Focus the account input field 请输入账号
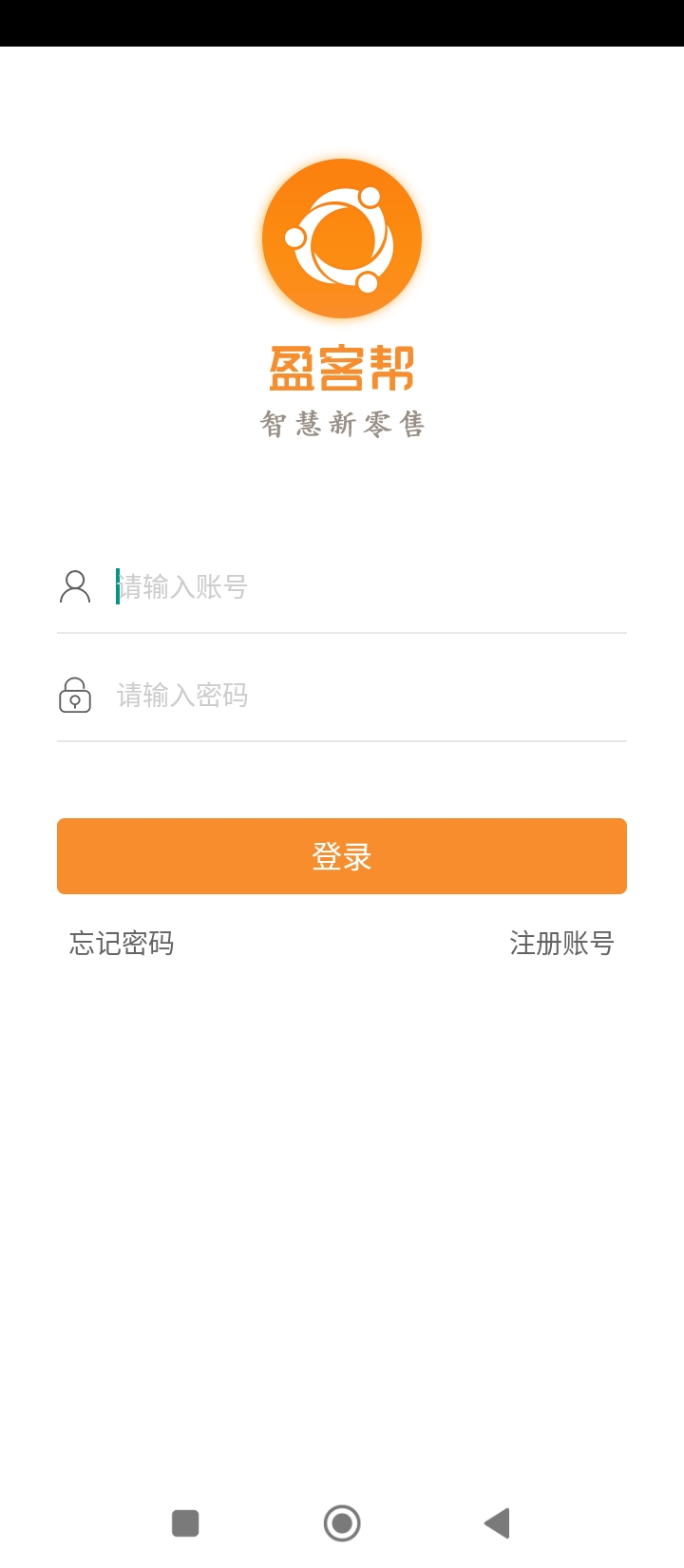This screenshot has height=1568, width=684. (361, 587)
